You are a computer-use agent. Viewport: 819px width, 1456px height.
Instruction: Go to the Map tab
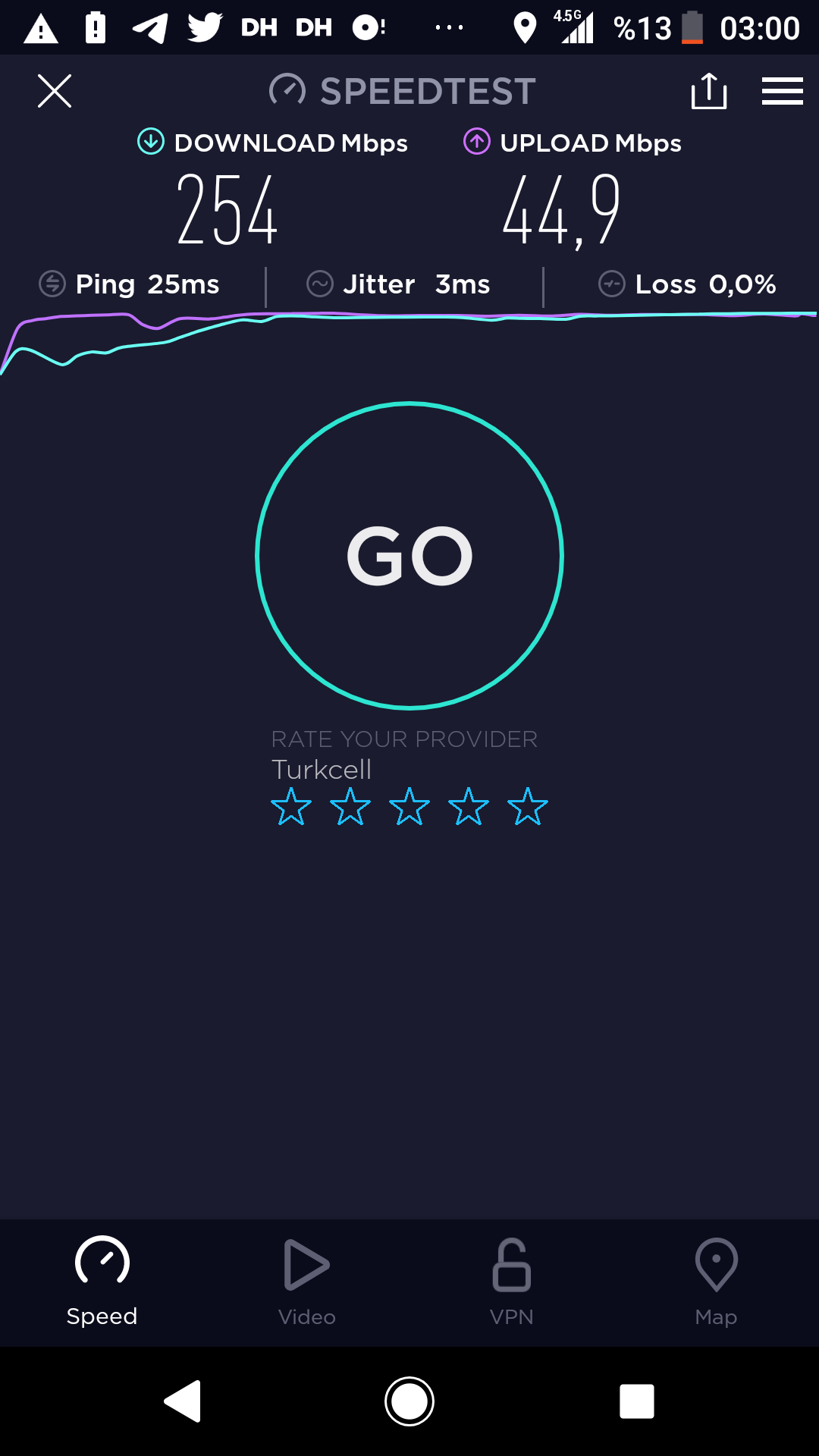717,1282
